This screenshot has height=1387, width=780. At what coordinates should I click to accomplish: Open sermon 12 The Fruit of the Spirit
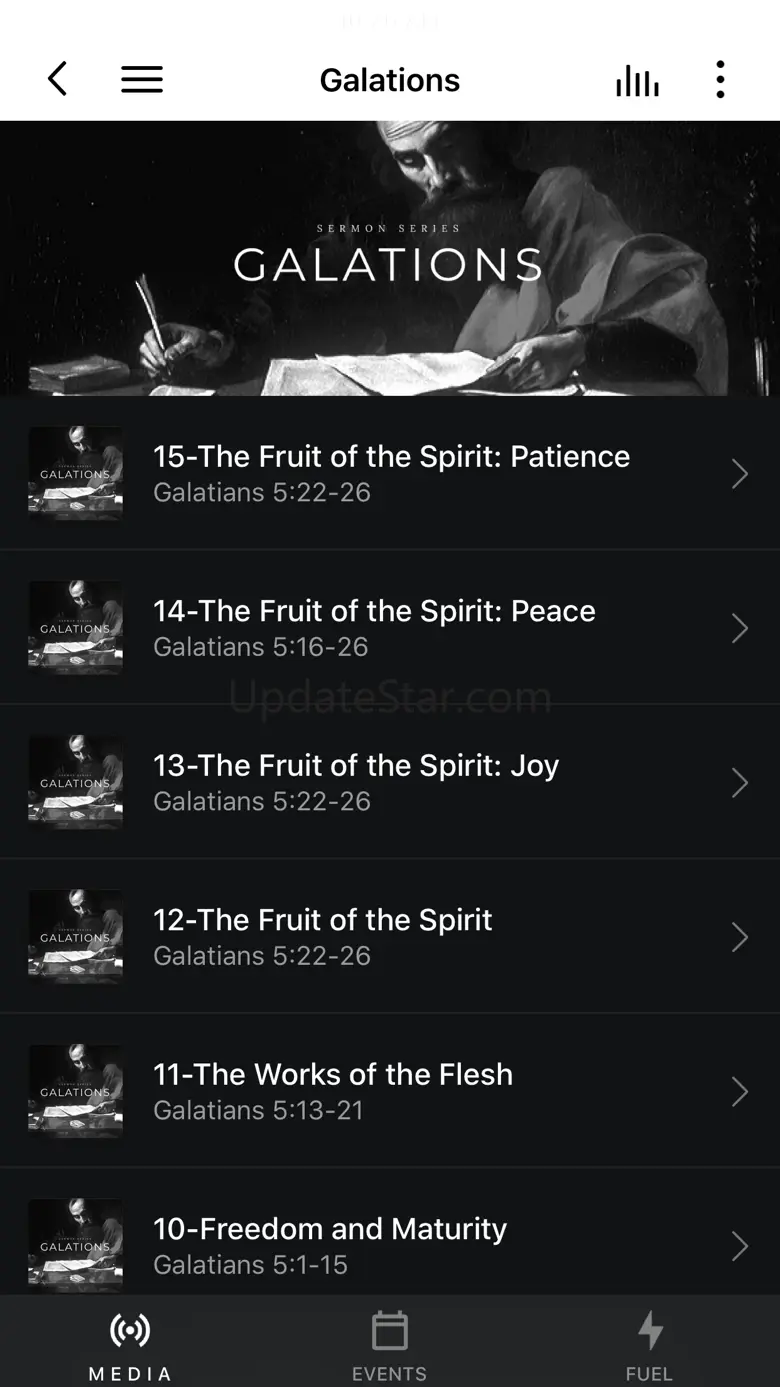(390, 936)
